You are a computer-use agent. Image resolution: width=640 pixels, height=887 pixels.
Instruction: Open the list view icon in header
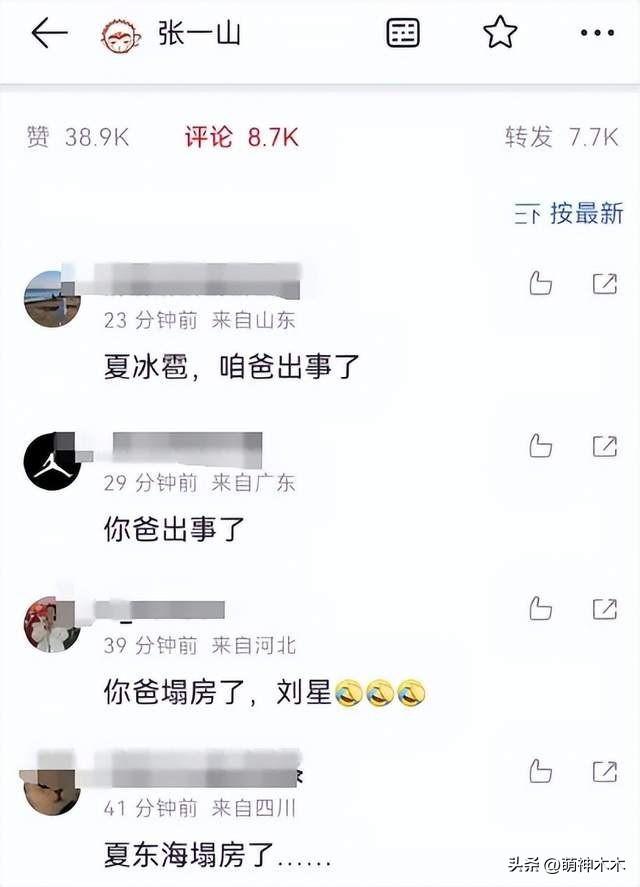point(403,34)
